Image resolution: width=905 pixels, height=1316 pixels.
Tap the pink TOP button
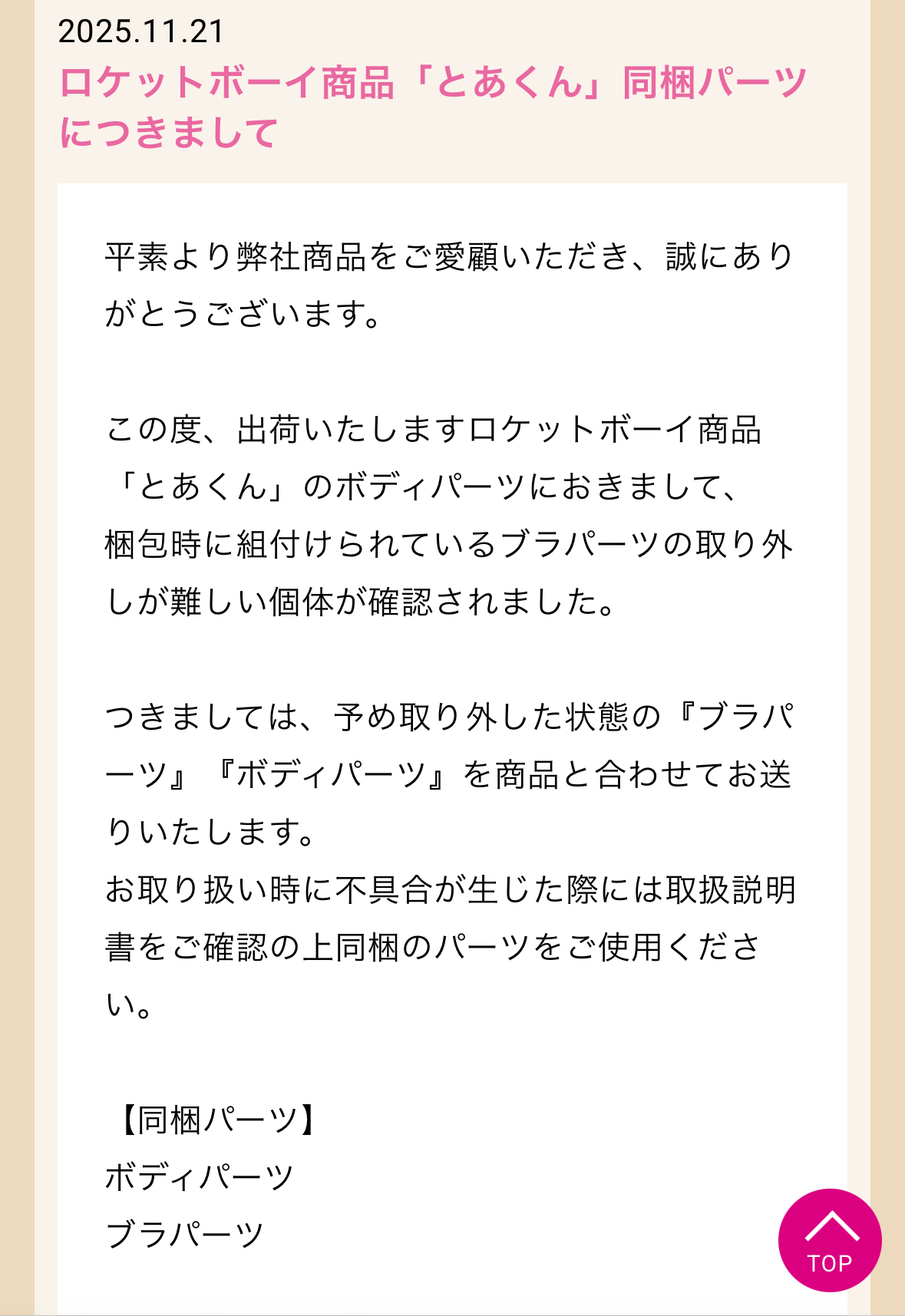(830, 1240)
